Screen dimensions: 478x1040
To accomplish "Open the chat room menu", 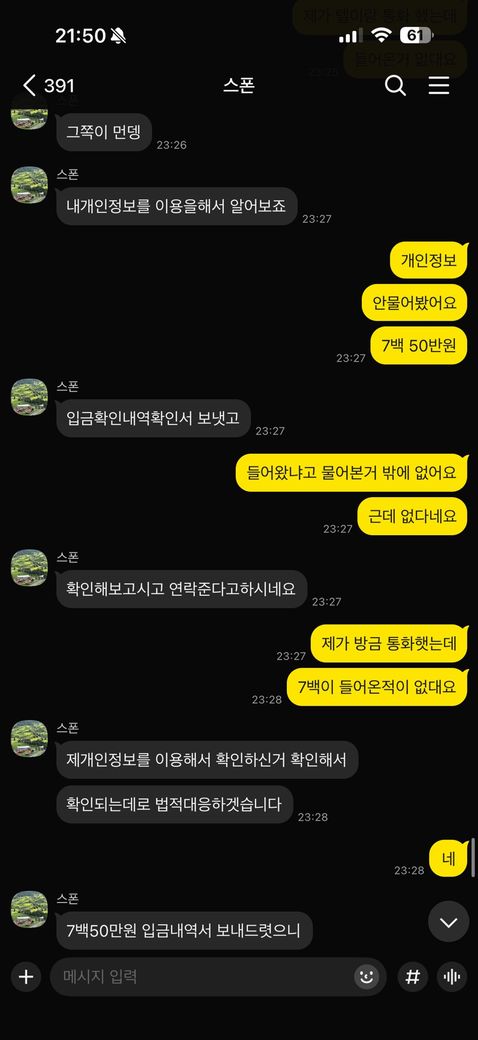I will 439,86.
